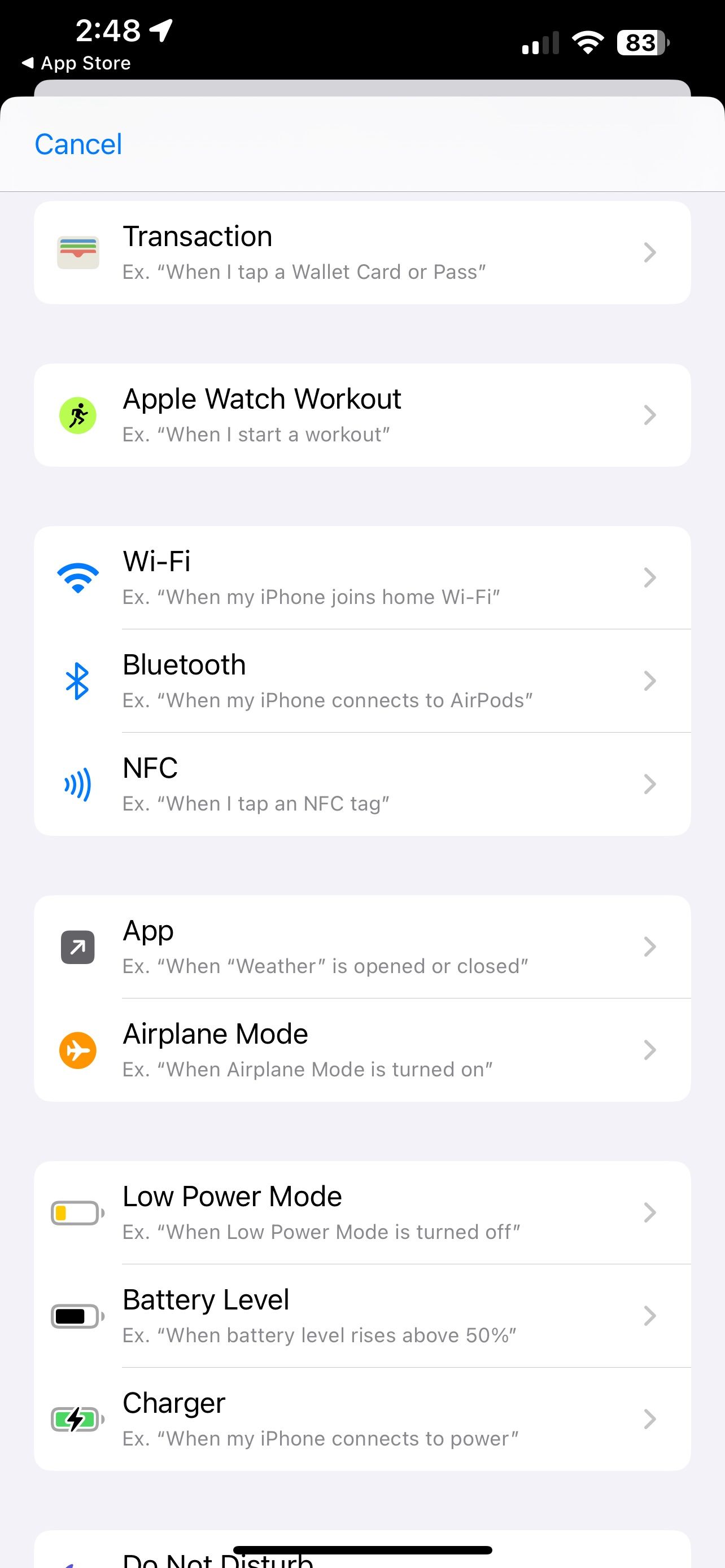Open the Bluetooth trigger chevron

tap(650, 680)
